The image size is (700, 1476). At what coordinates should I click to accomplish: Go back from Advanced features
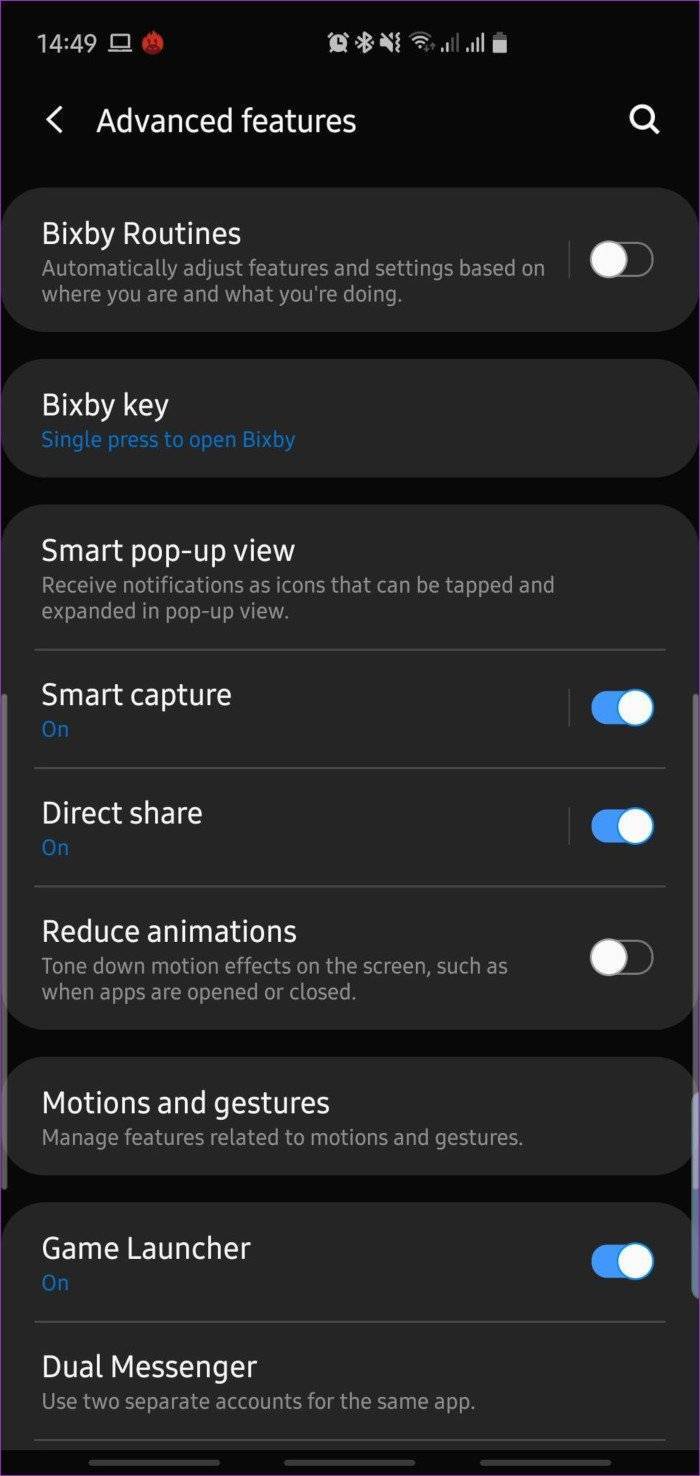55,121
